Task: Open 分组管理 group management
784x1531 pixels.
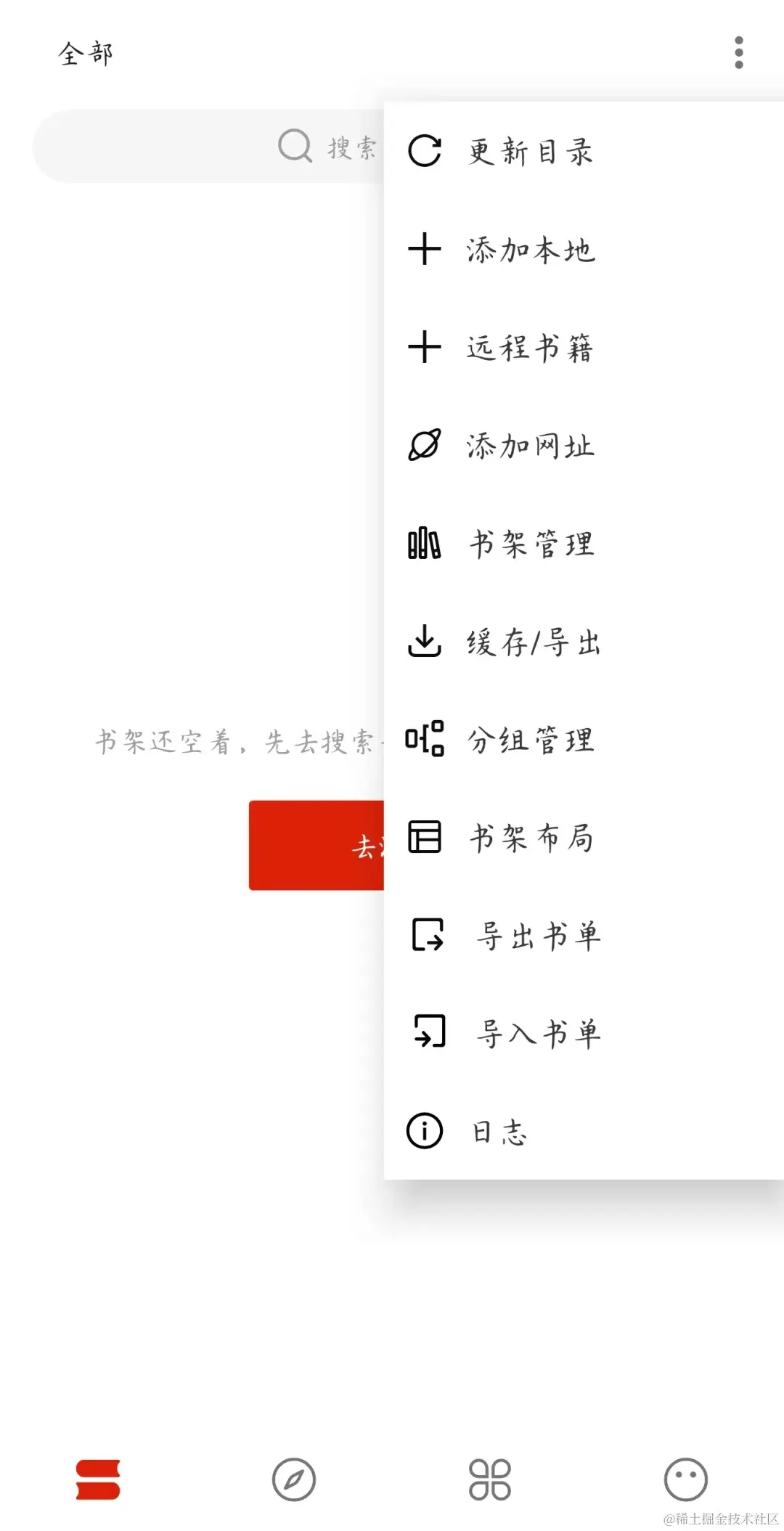Action: click(x=530, y=740)
